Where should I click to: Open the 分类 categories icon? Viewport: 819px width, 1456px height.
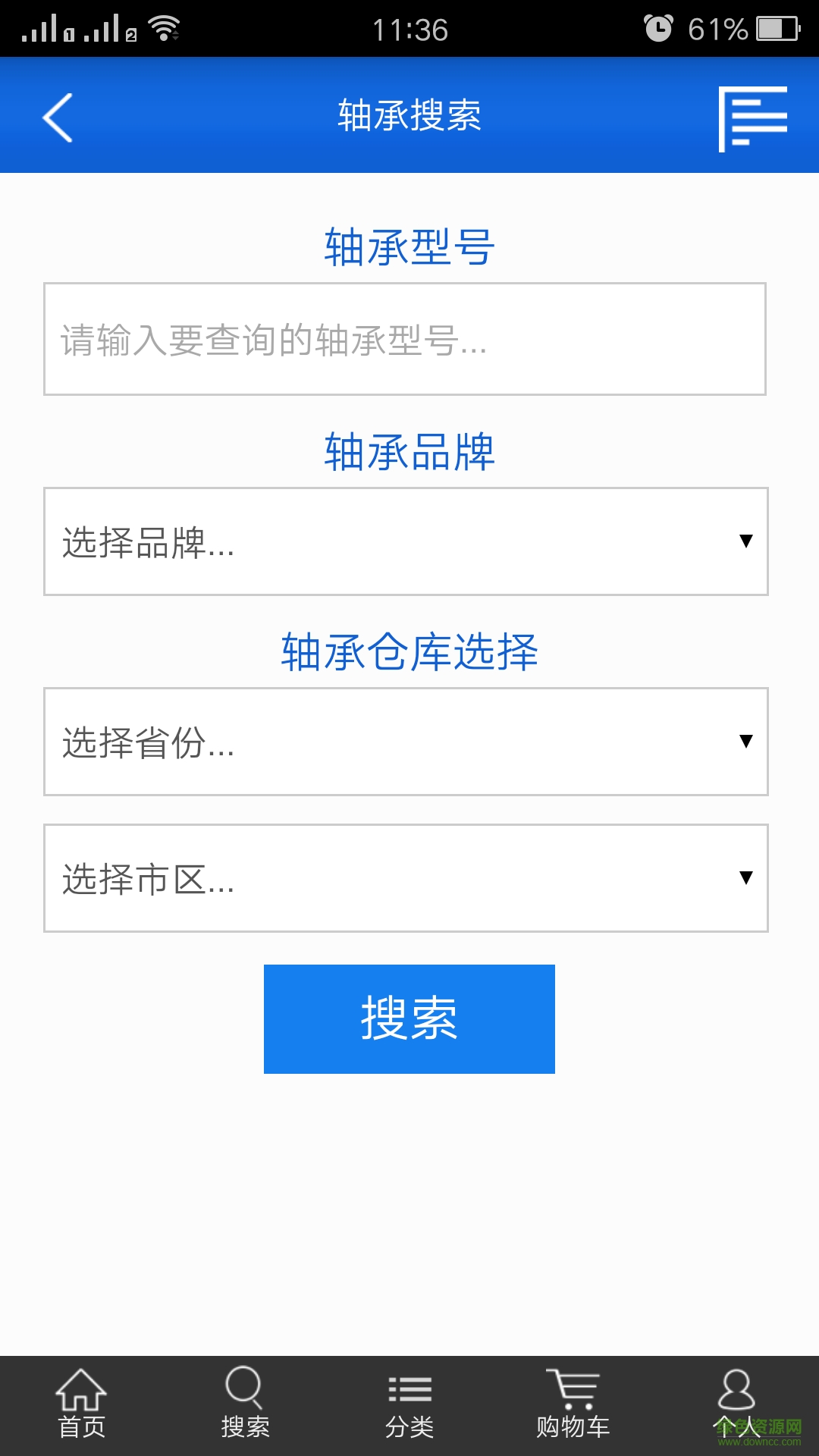point(408,1399)
